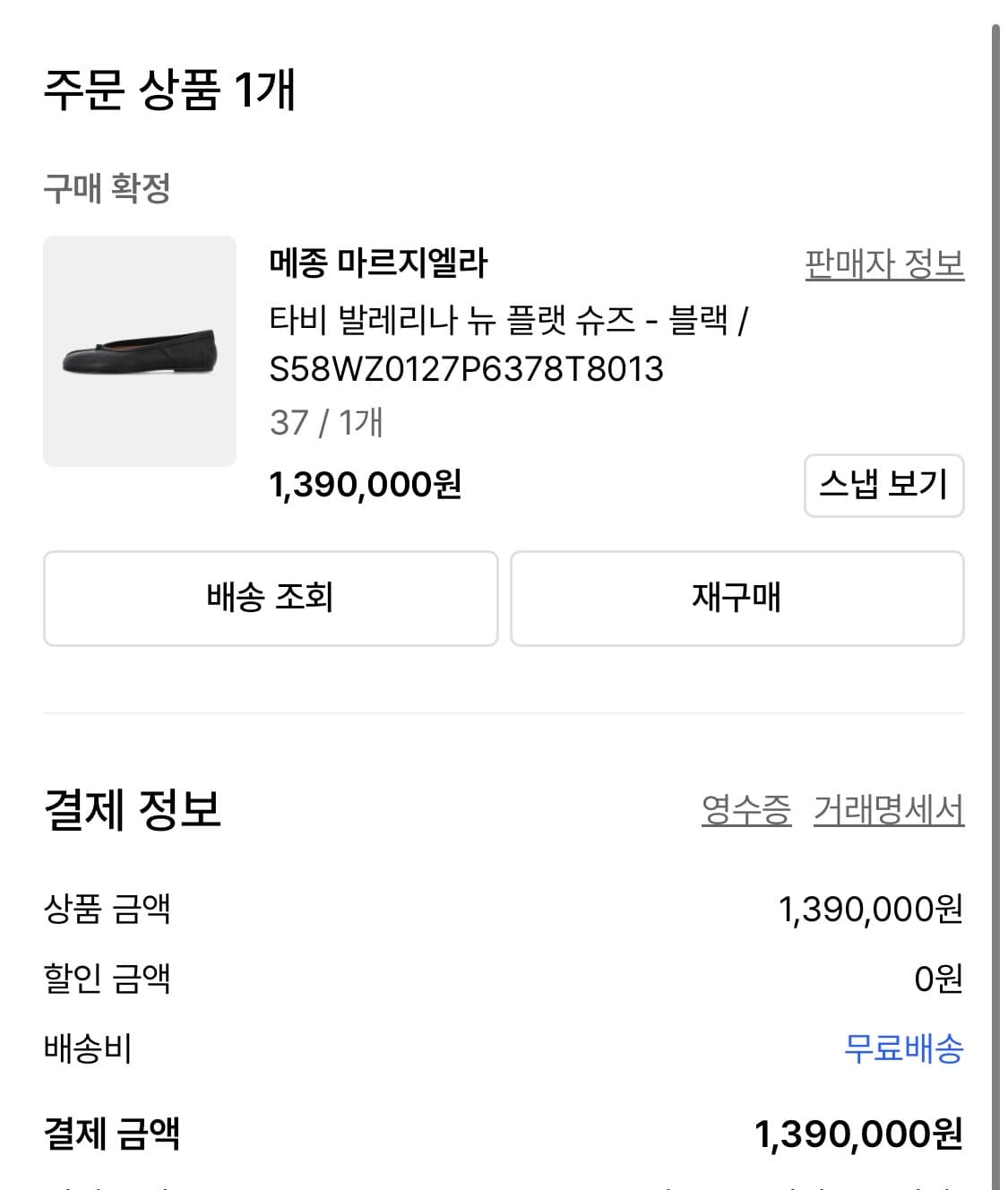
Task: Open the 영수증 receipt link
Action: pos(746,811)
